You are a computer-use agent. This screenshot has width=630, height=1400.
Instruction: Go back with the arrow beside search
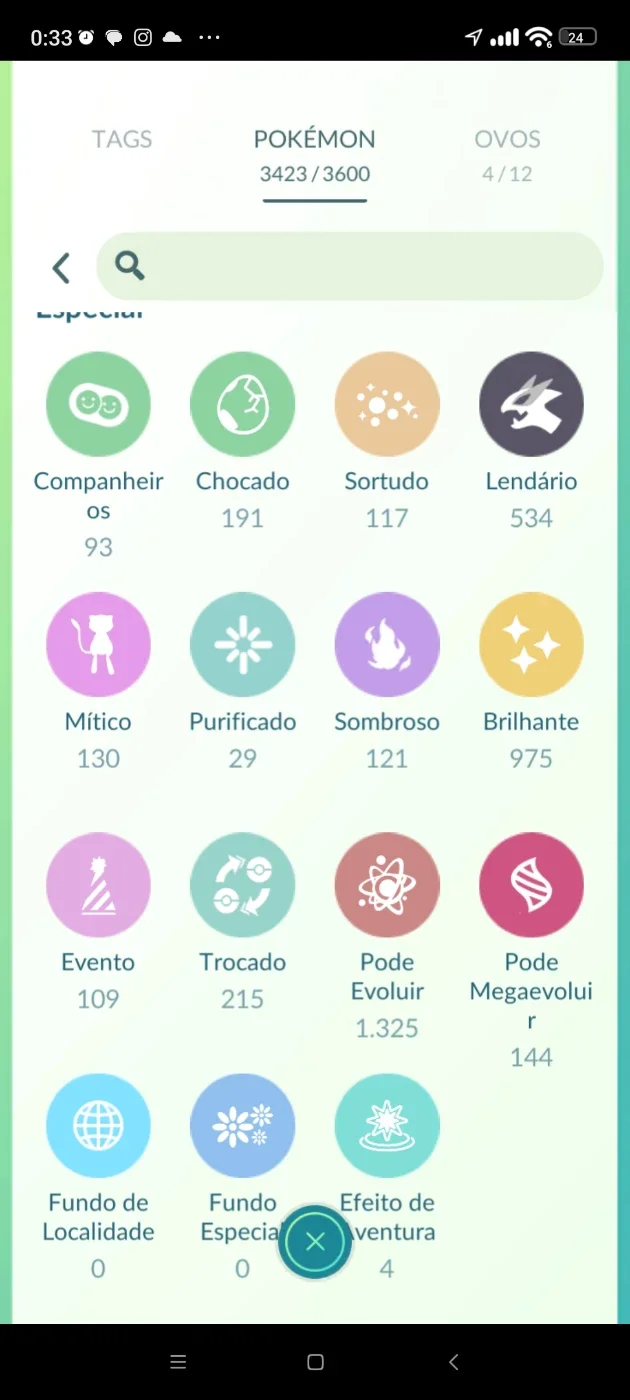[x=61, y=267]
